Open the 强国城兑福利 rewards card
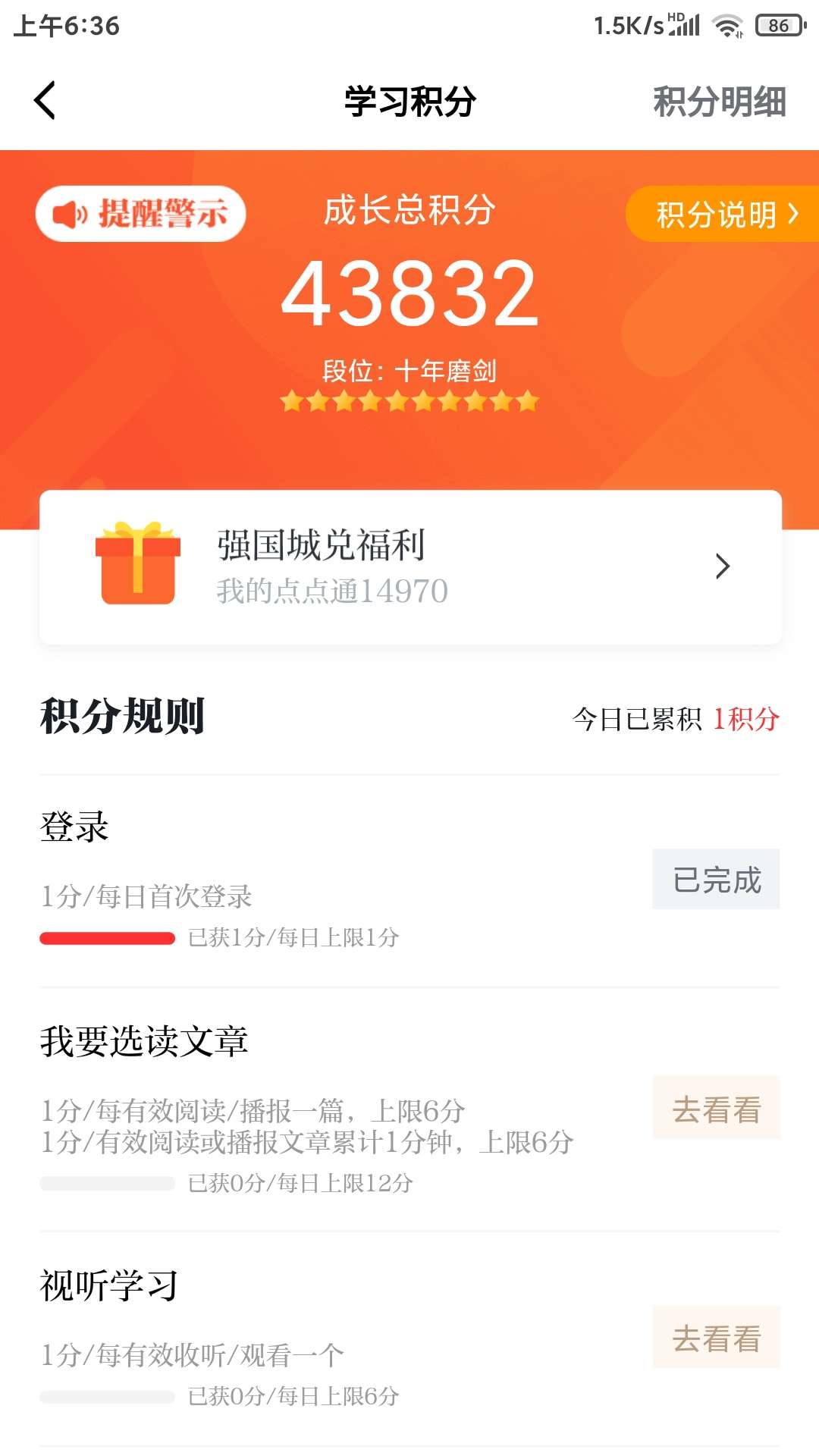Viewport: 819px width, 1456px height. coord(410,567)
